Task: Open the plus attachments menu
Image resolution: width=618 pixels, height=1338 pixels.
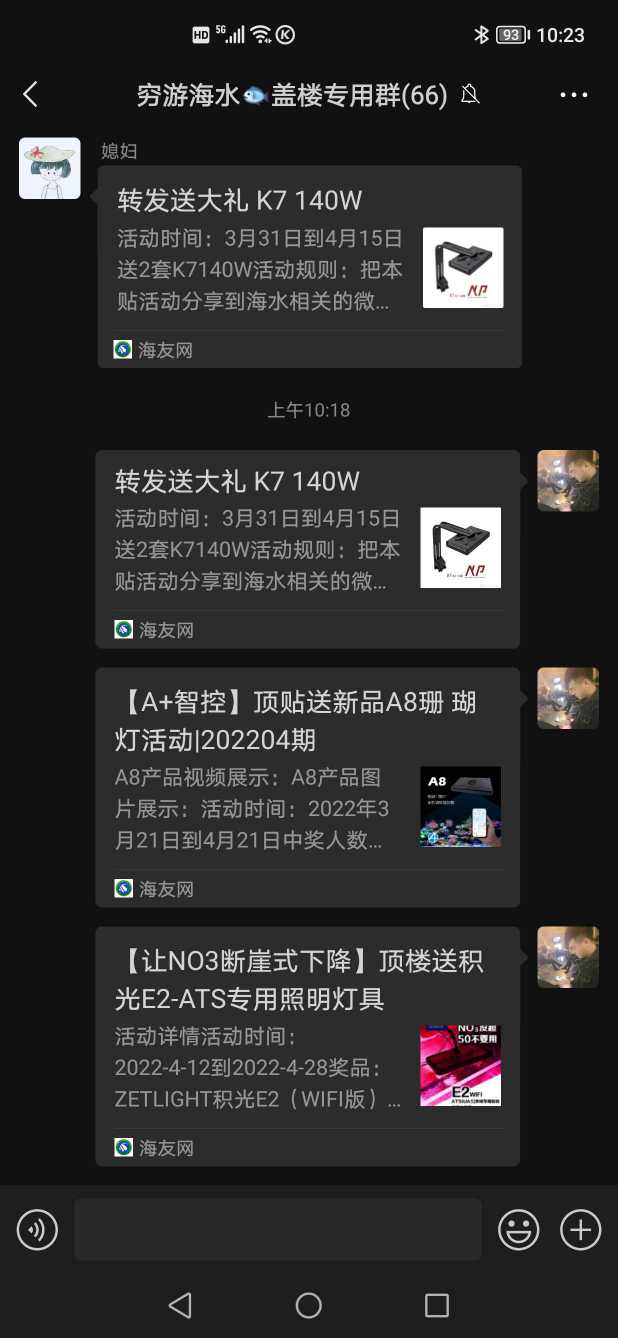Action: [x=580, y=1229]
